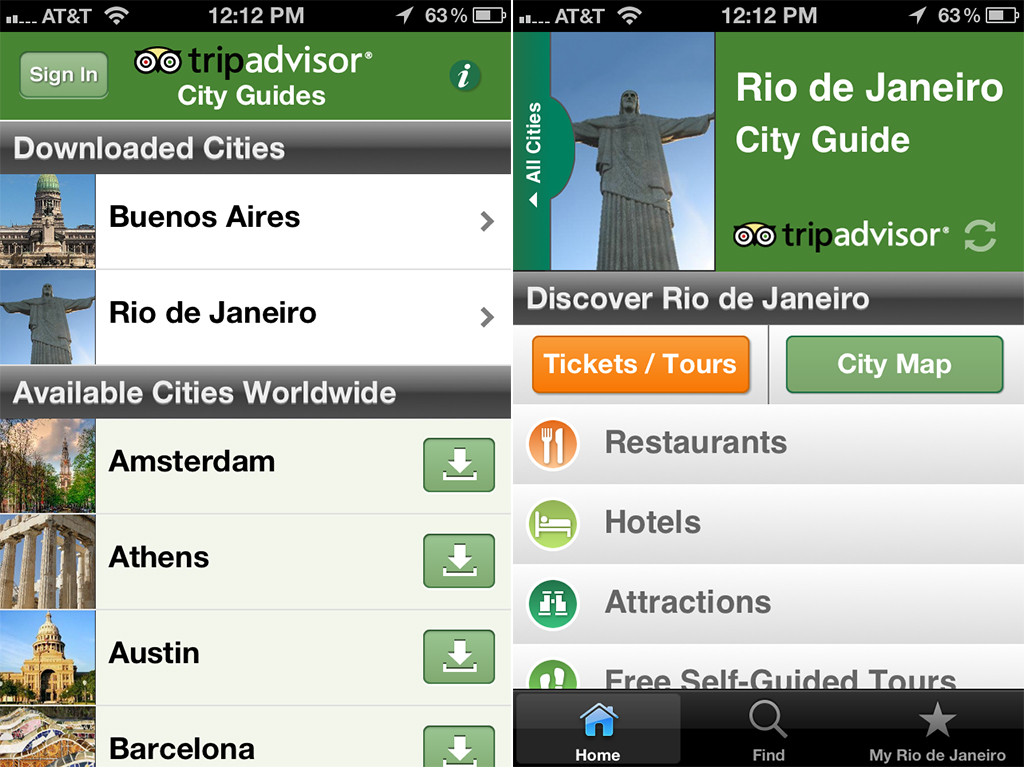Open the info icon in the header

[464, 76]
